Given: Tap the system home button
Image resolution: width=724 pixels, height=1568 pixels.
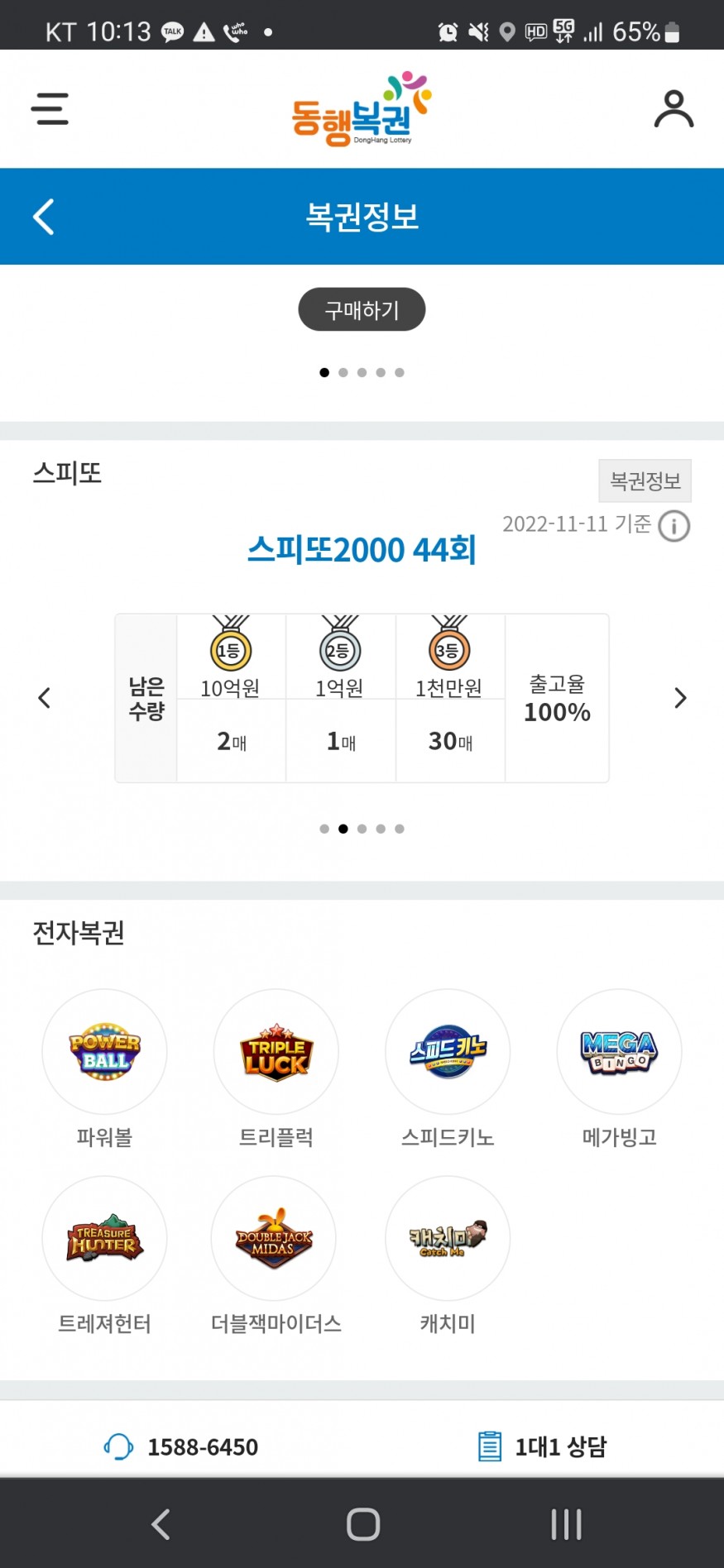Looking at the screenshot, I should tap(362, 1524).
